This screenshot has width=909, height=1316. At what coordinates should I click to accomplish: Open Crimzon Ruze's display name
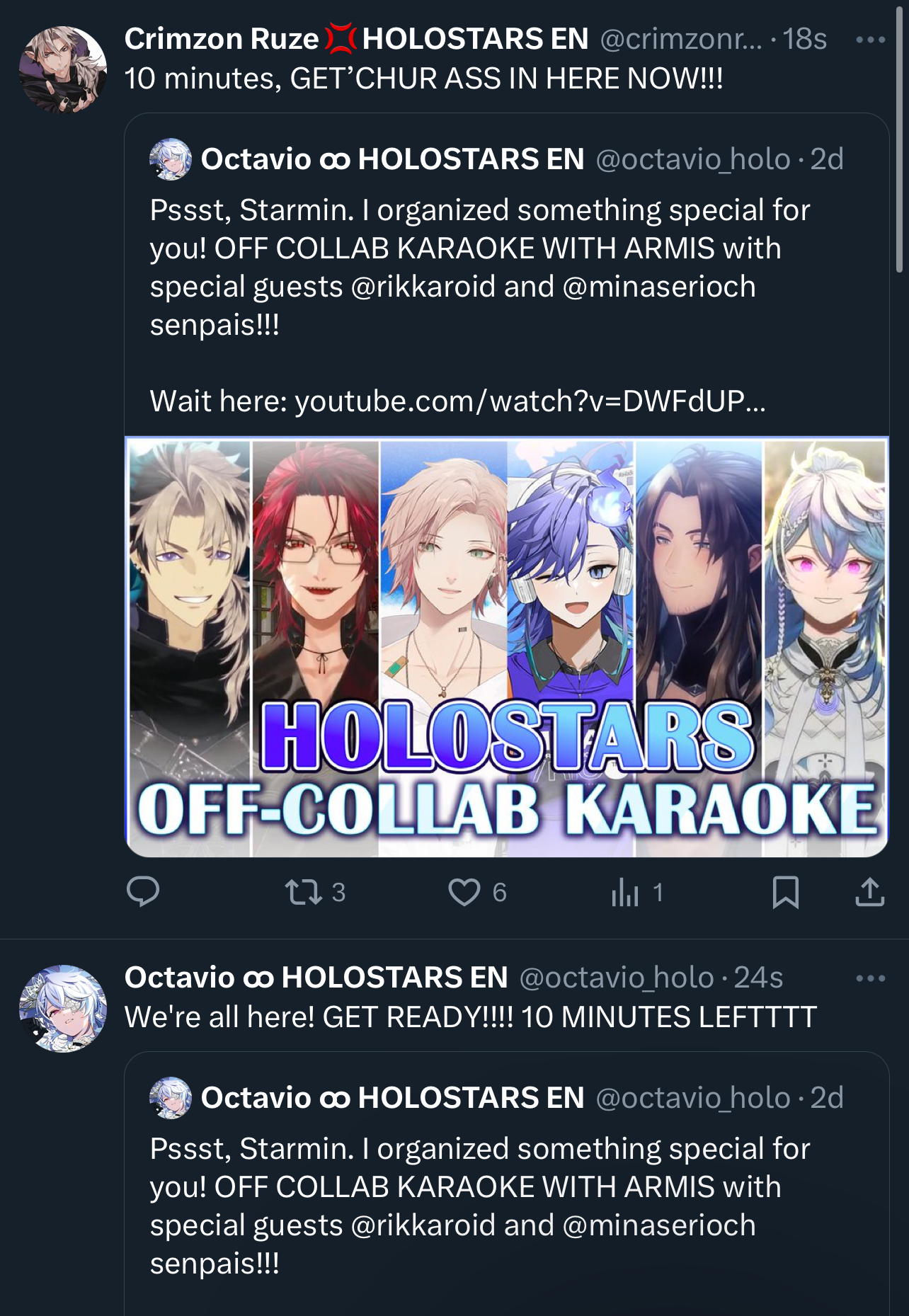pos(221,39)
